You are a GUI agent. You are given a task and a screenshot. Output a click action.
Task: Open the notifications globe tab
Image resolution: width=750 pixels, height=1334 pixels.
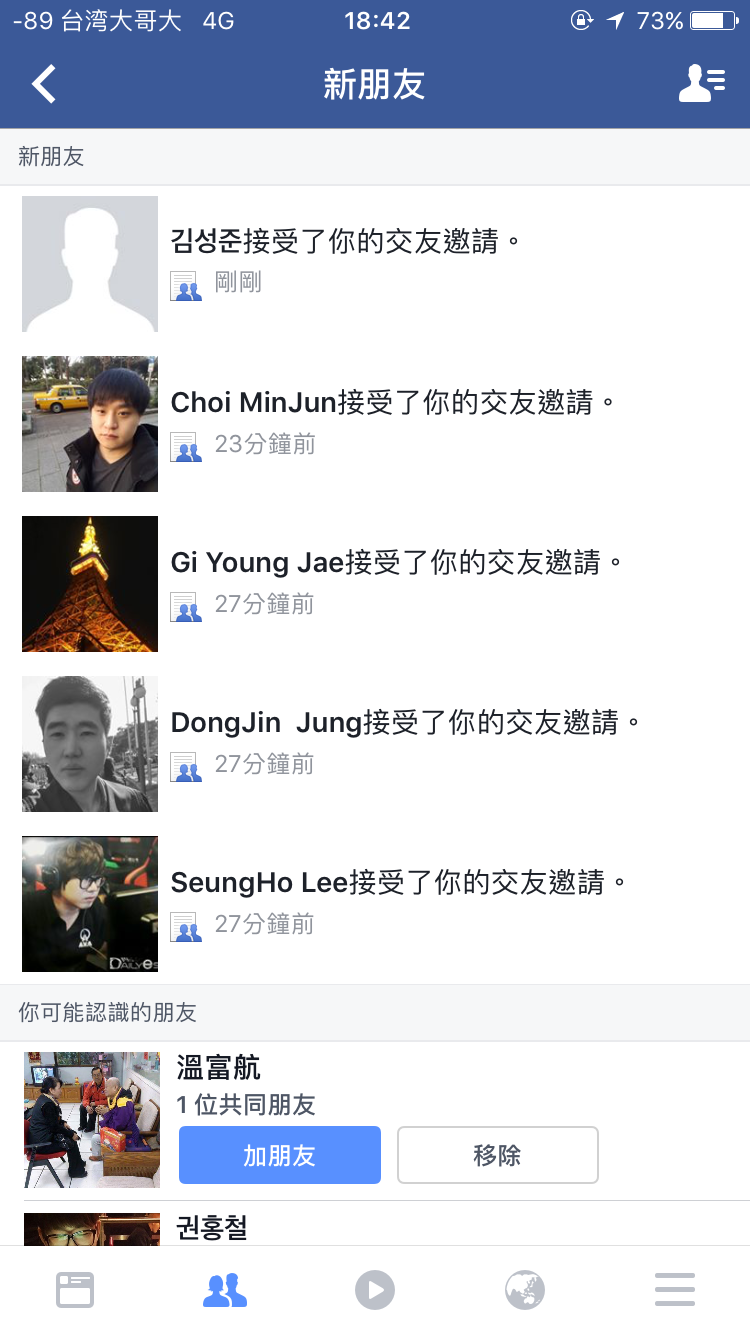525,1290
